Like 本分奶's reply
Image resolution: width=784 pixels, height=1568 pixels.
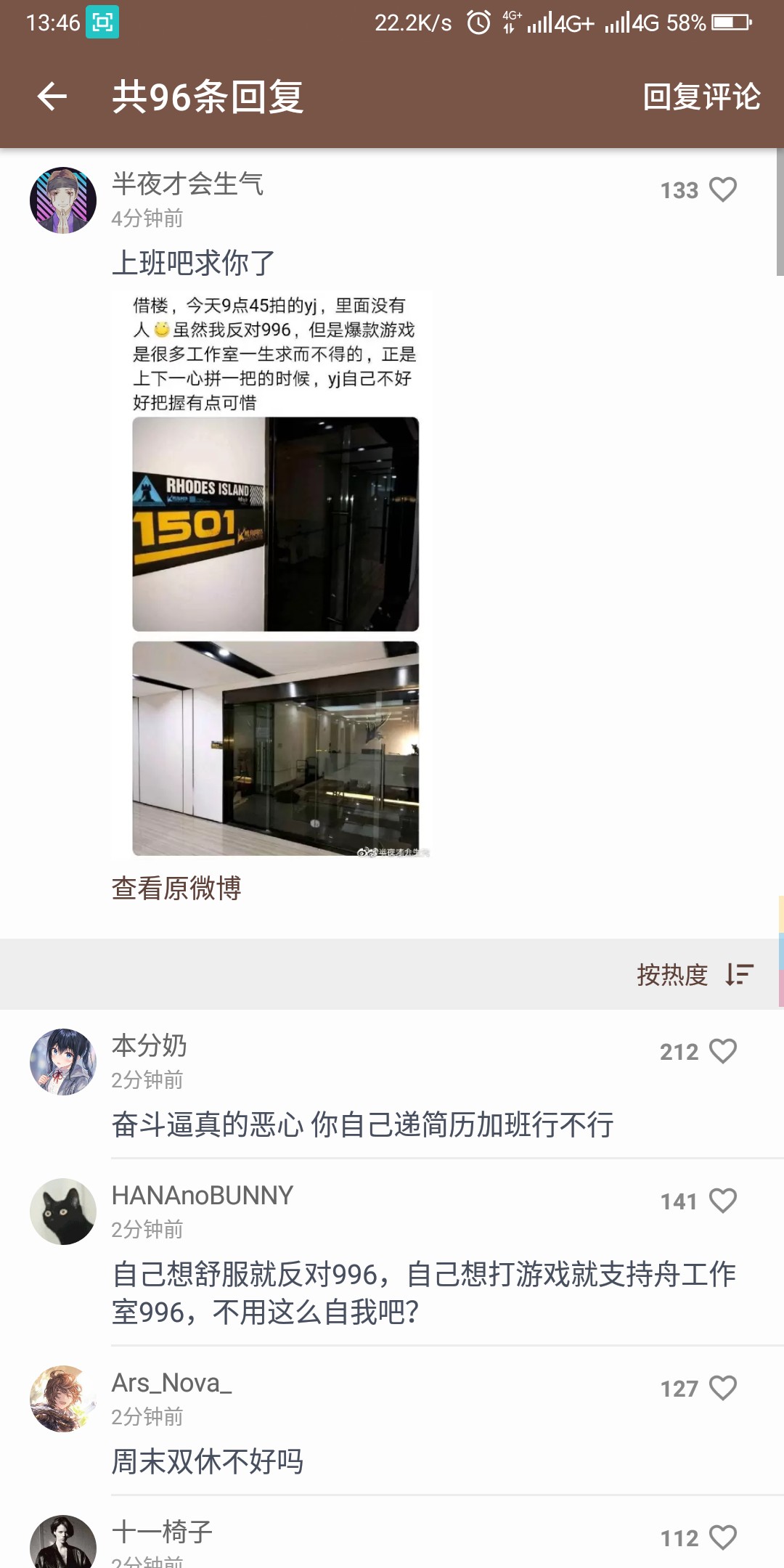pos(722,1051)
